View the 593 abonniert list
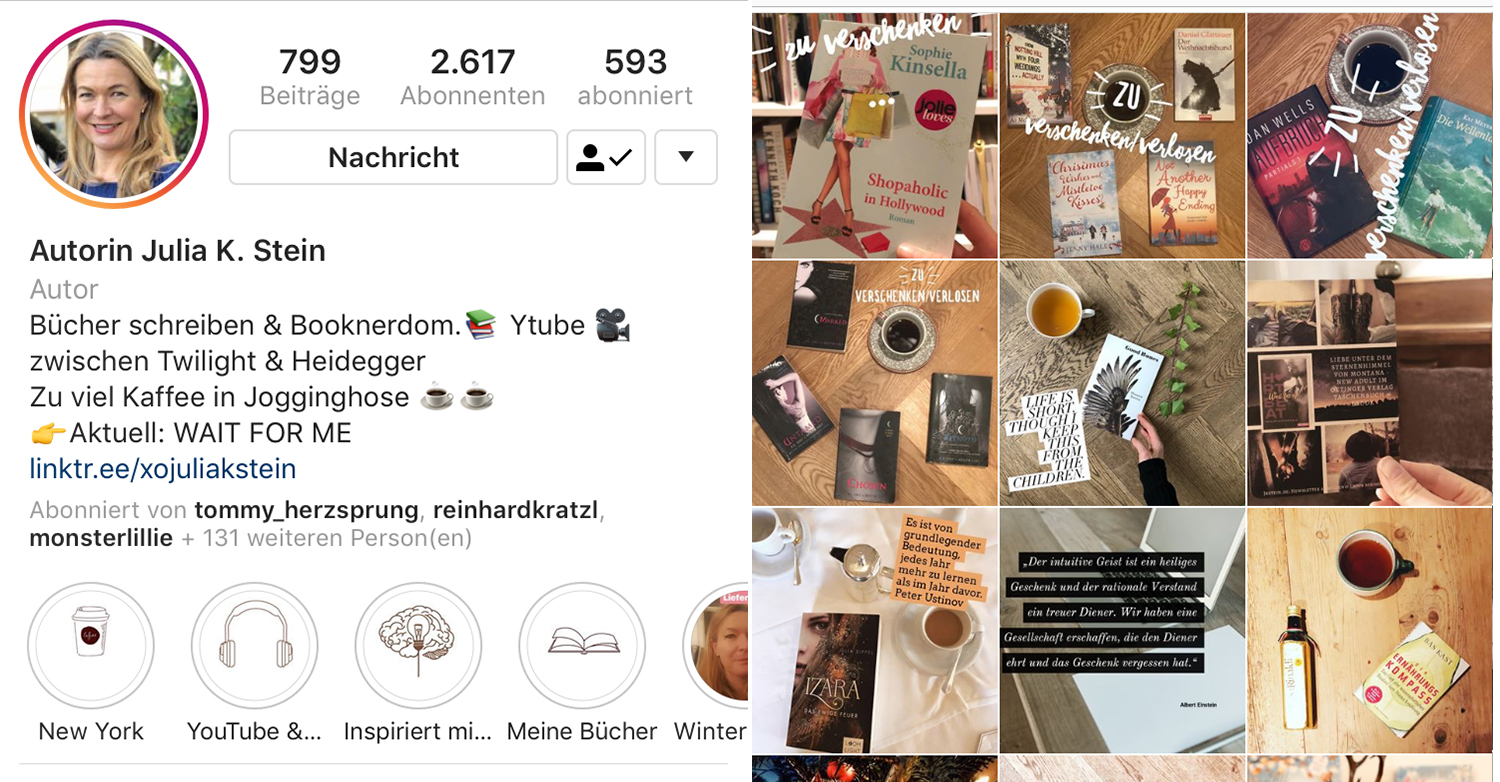This screenshot has width=1500, height=782. click(635, 77)
